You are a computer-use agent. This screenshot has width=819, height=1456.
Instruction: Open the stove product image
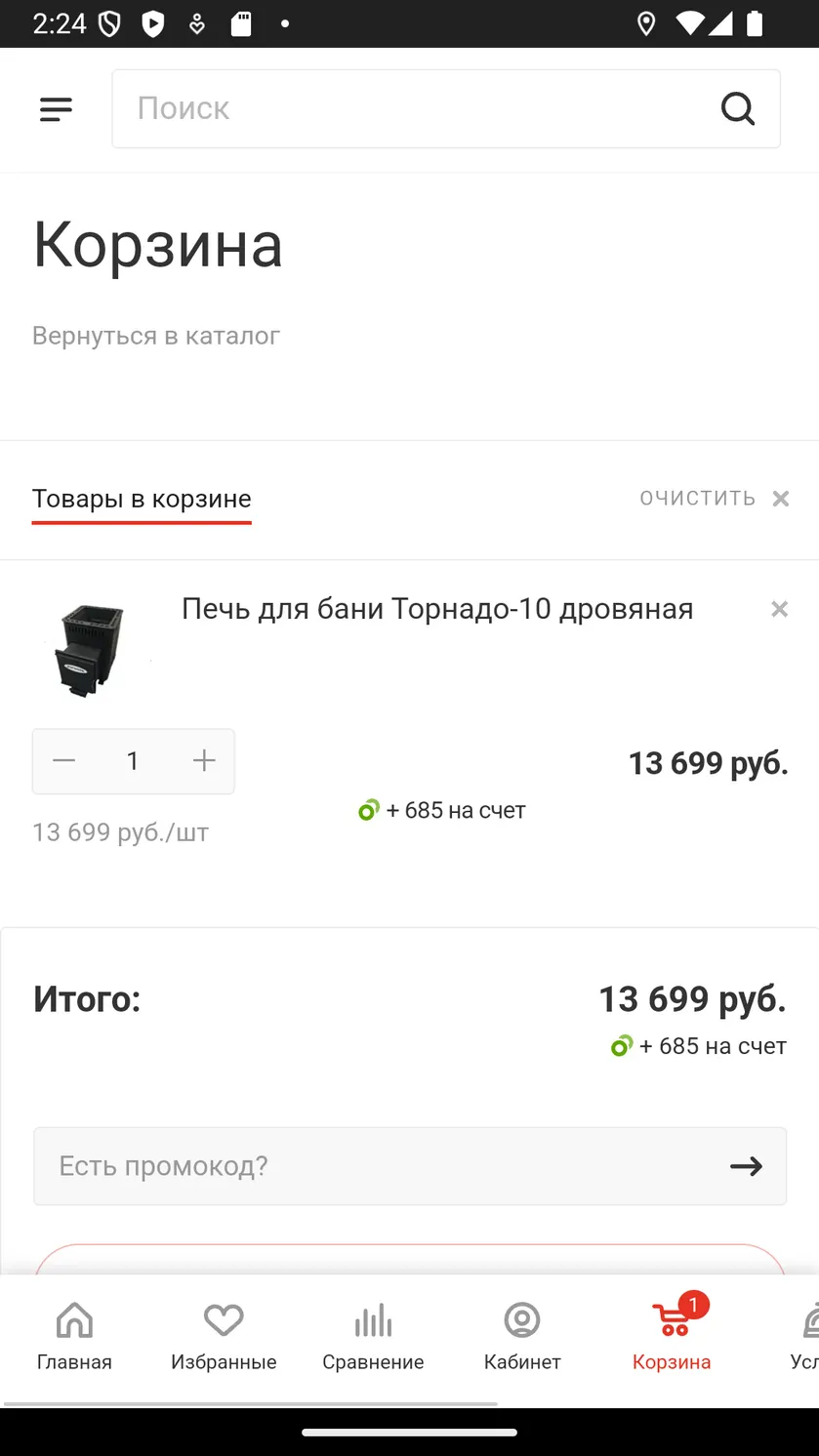coord(90,648)
